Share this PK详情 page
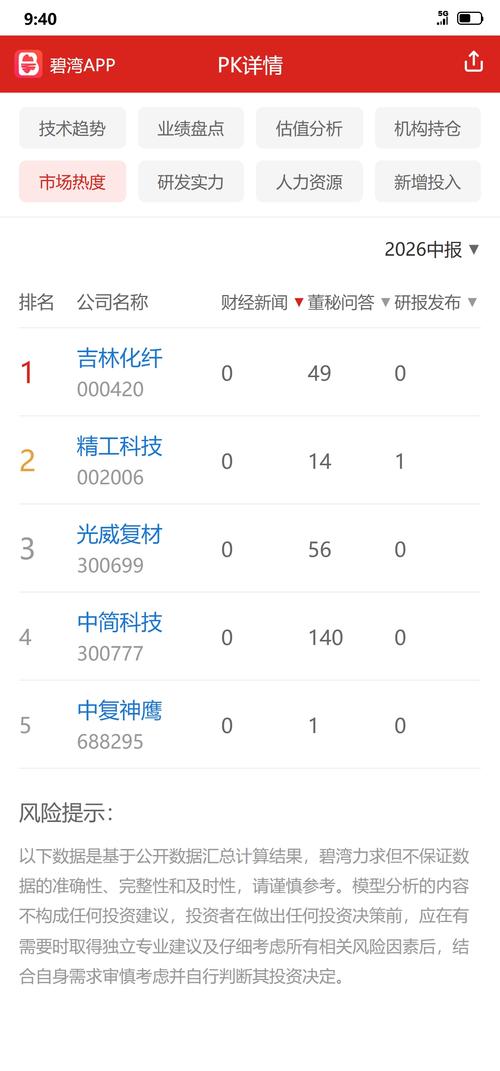This screenshot has width=500, height=1071. 473,63
